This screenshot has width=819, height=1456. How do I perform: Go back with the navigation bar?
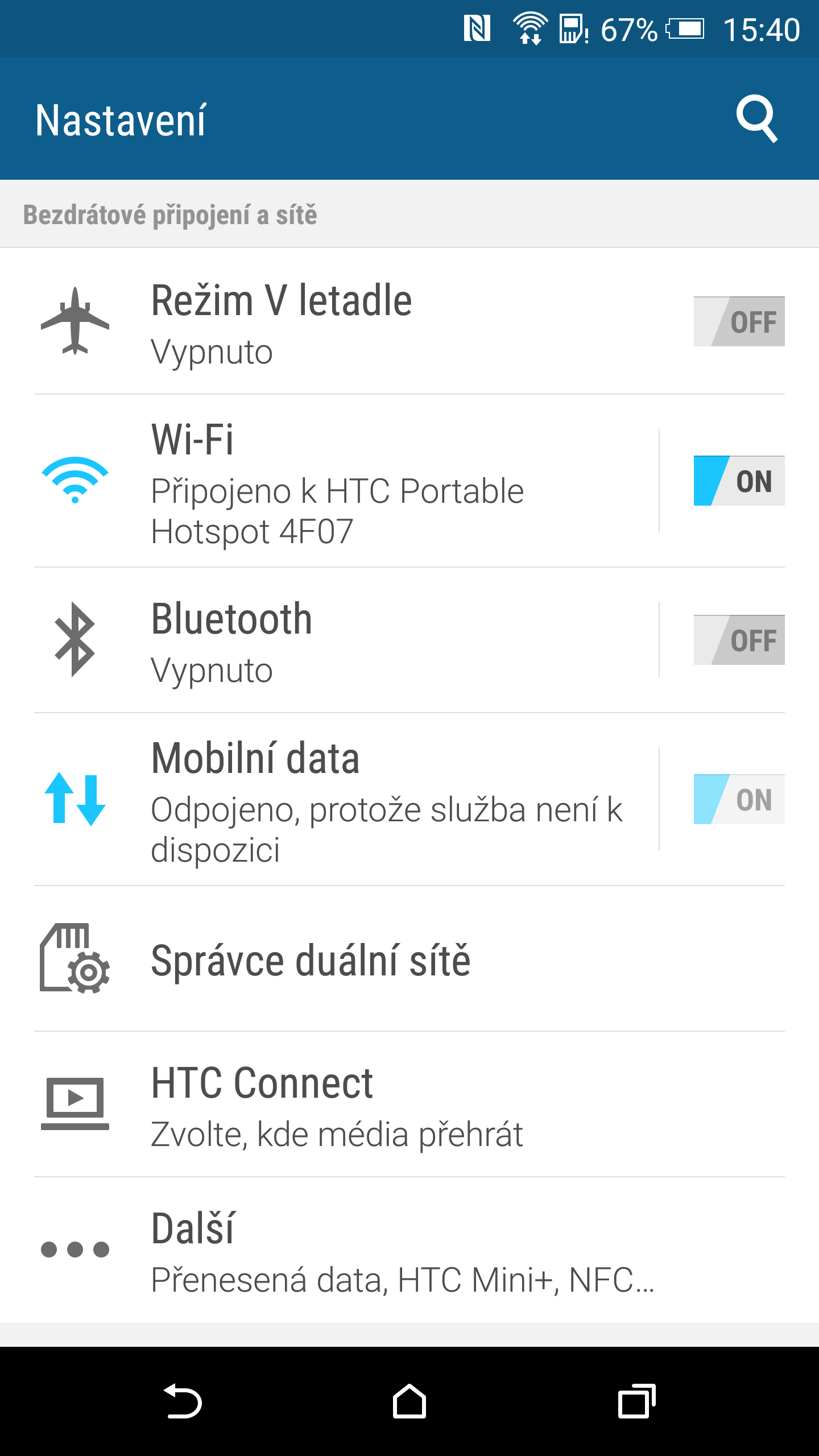[x=182, y=1401]
